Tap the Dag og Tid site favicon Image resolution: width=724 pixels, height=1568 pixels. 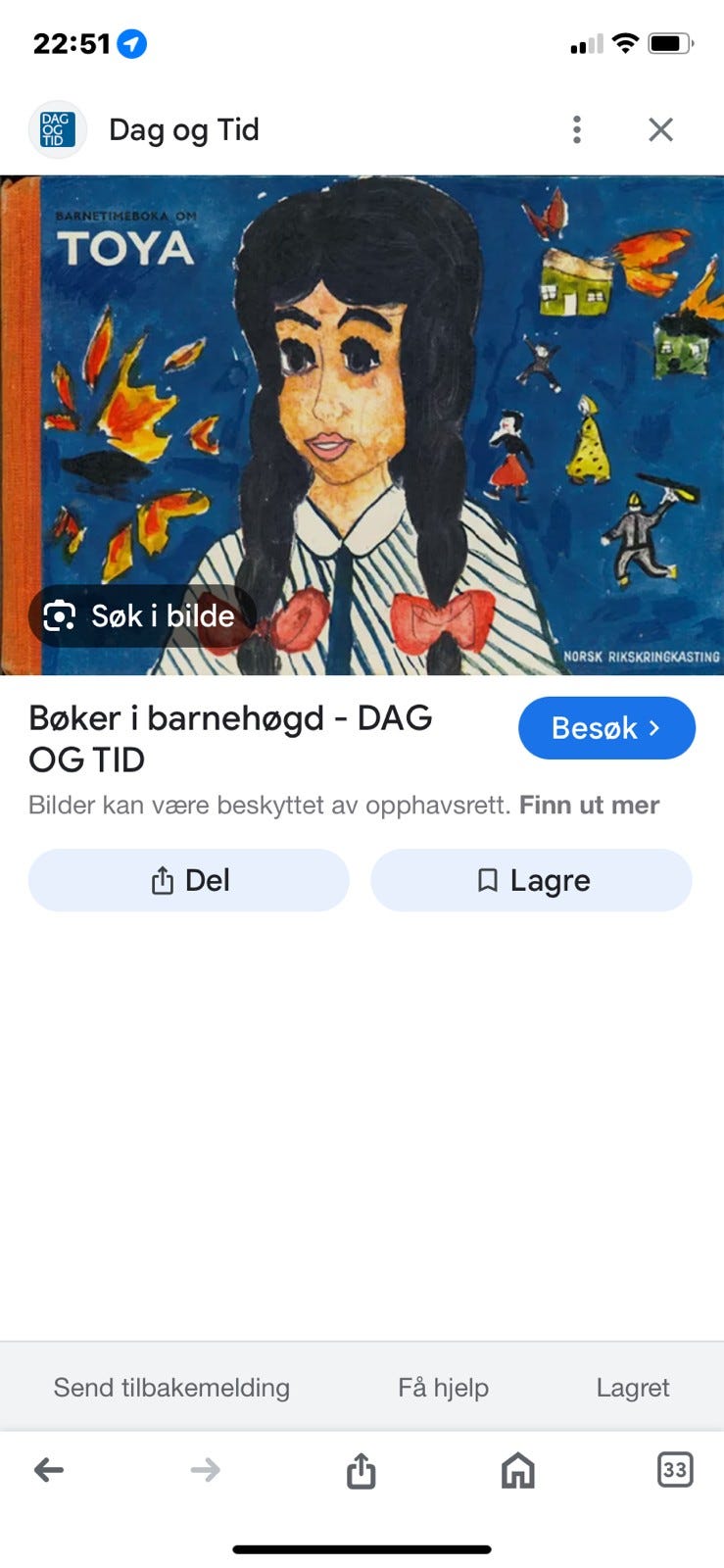coord(57,129)
